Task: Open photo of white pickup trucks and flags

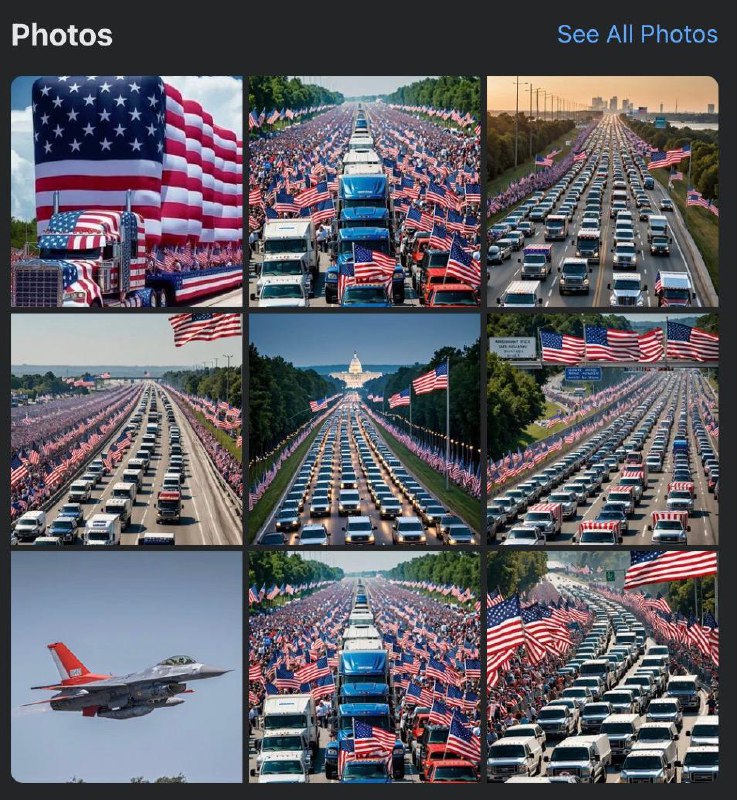Action: [602, 666]
